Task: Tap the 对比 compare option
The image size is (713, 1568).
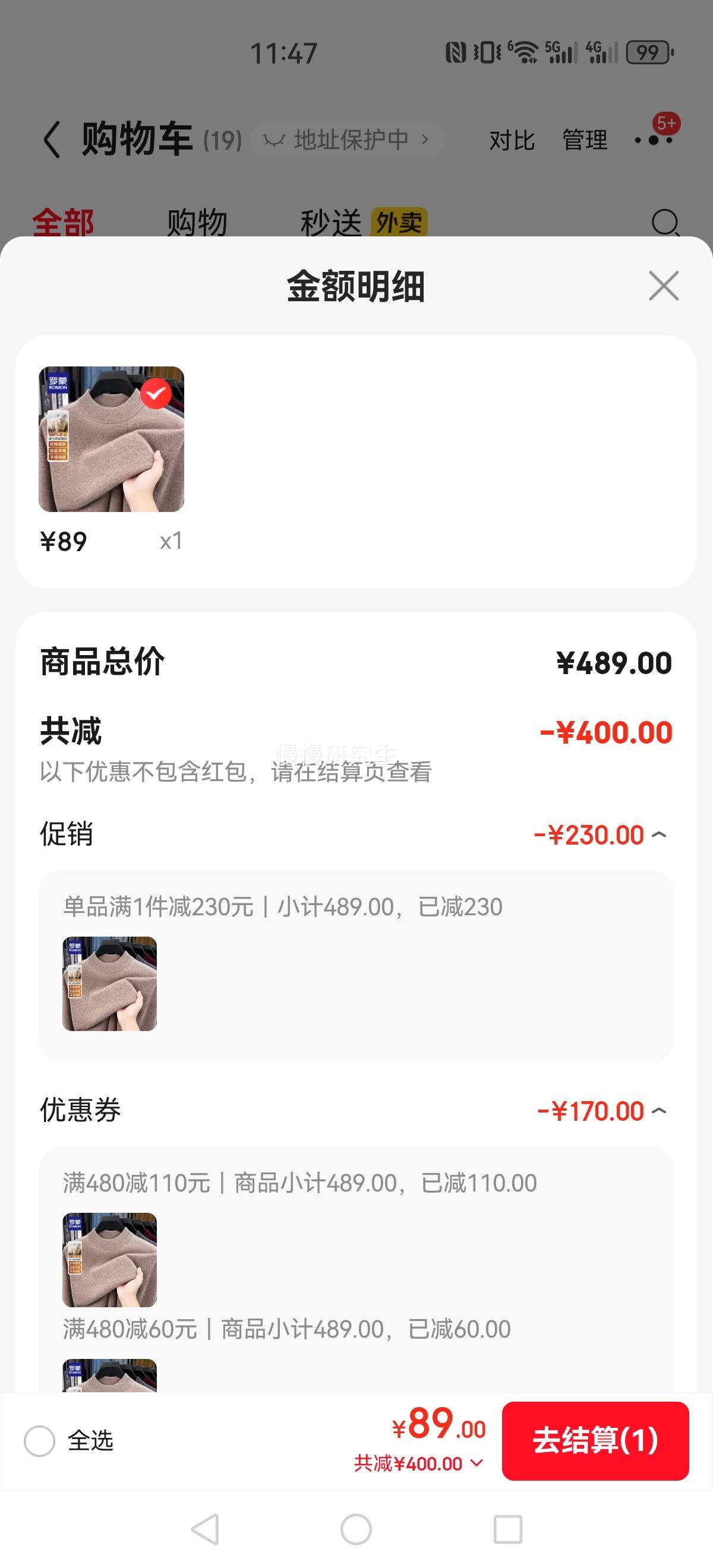Action: [x=512, y=139]
